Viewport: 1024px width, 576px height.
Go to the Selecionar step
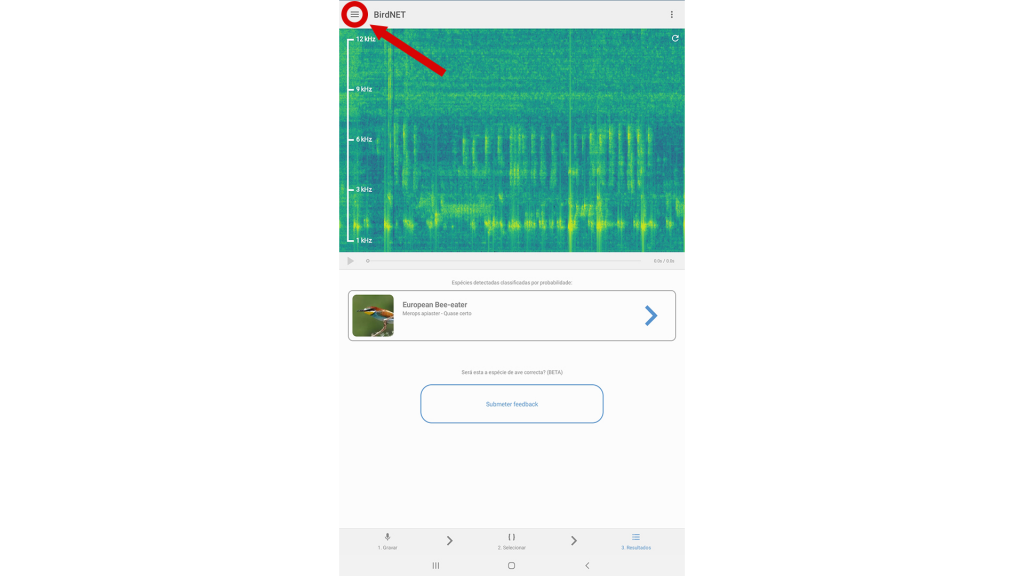click(x=511, y=541)
